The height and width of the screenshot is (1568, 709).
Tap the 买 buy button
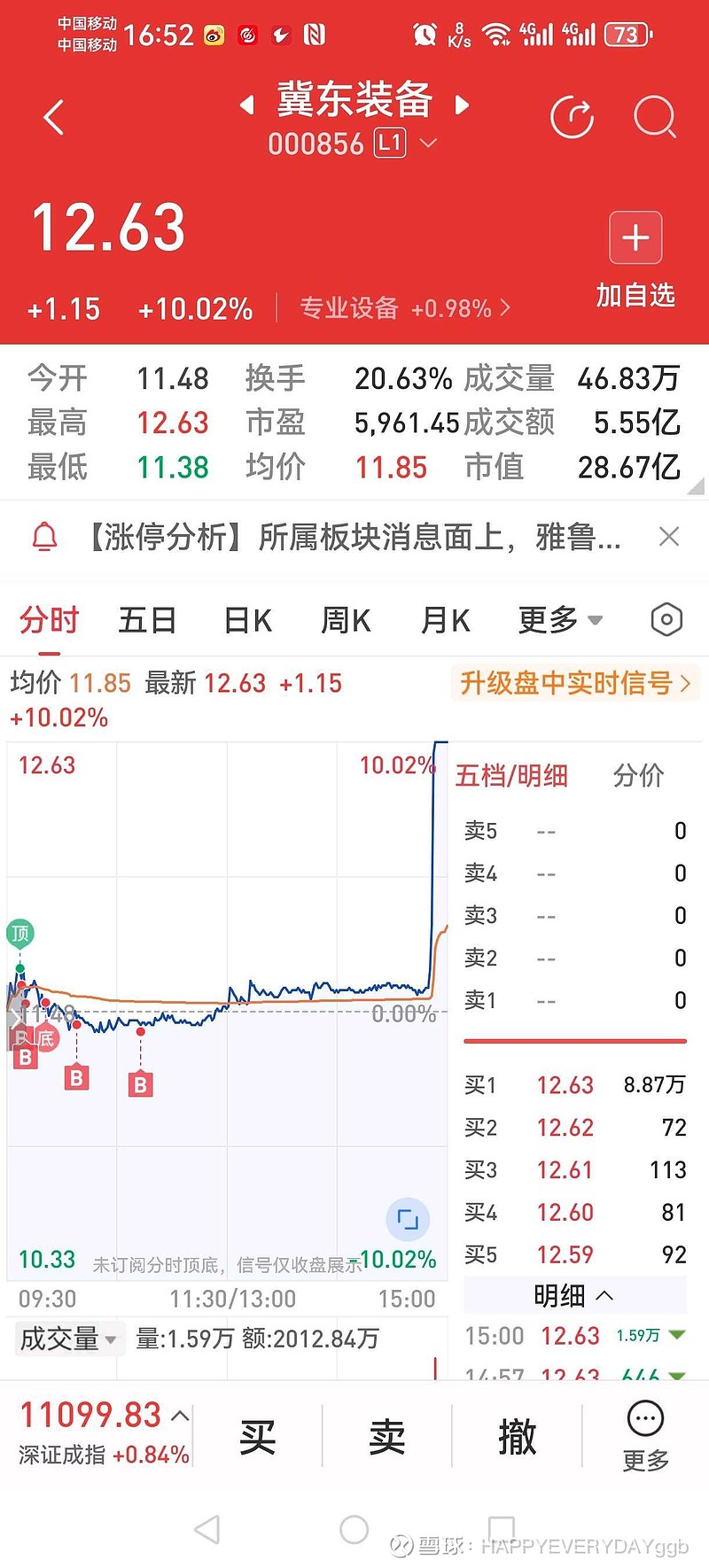258,1437
